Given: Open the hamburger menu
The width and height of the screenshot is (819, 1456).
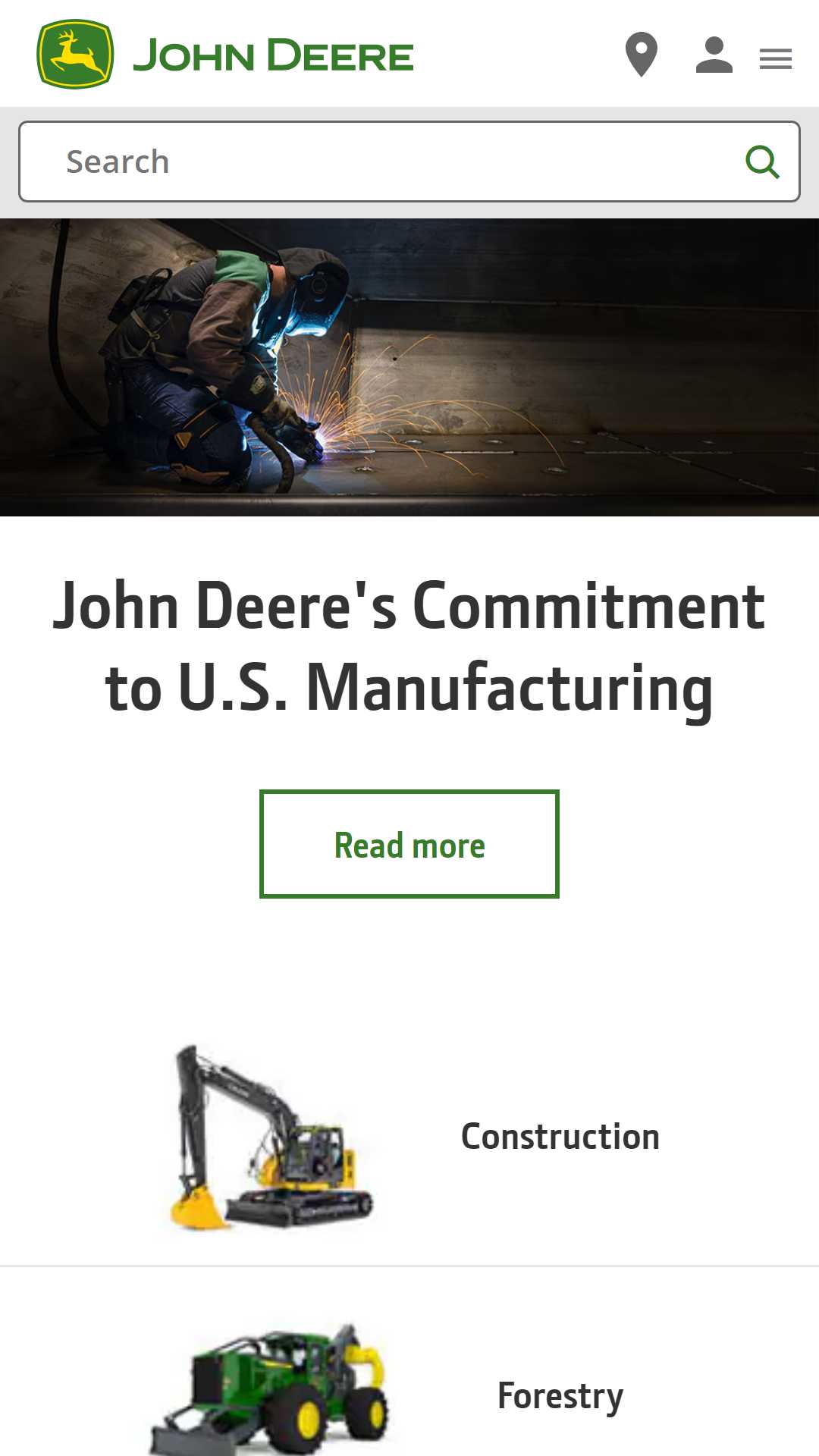Looking at the screenshot, I should pyautogui.click(x=776, y=58).
